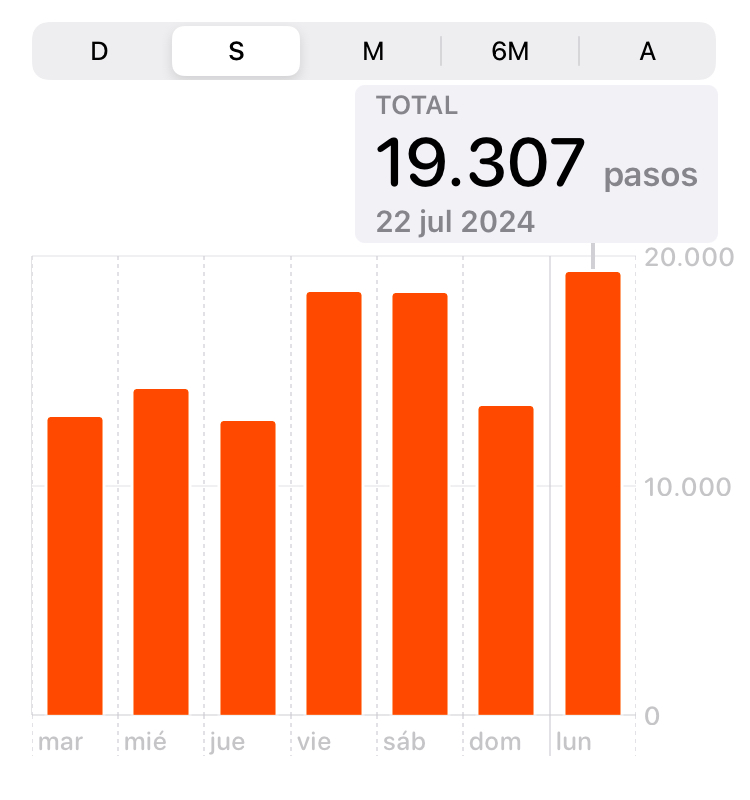Tap the dom bar in the chart
750x800 pixels.
tap(506, 560)
